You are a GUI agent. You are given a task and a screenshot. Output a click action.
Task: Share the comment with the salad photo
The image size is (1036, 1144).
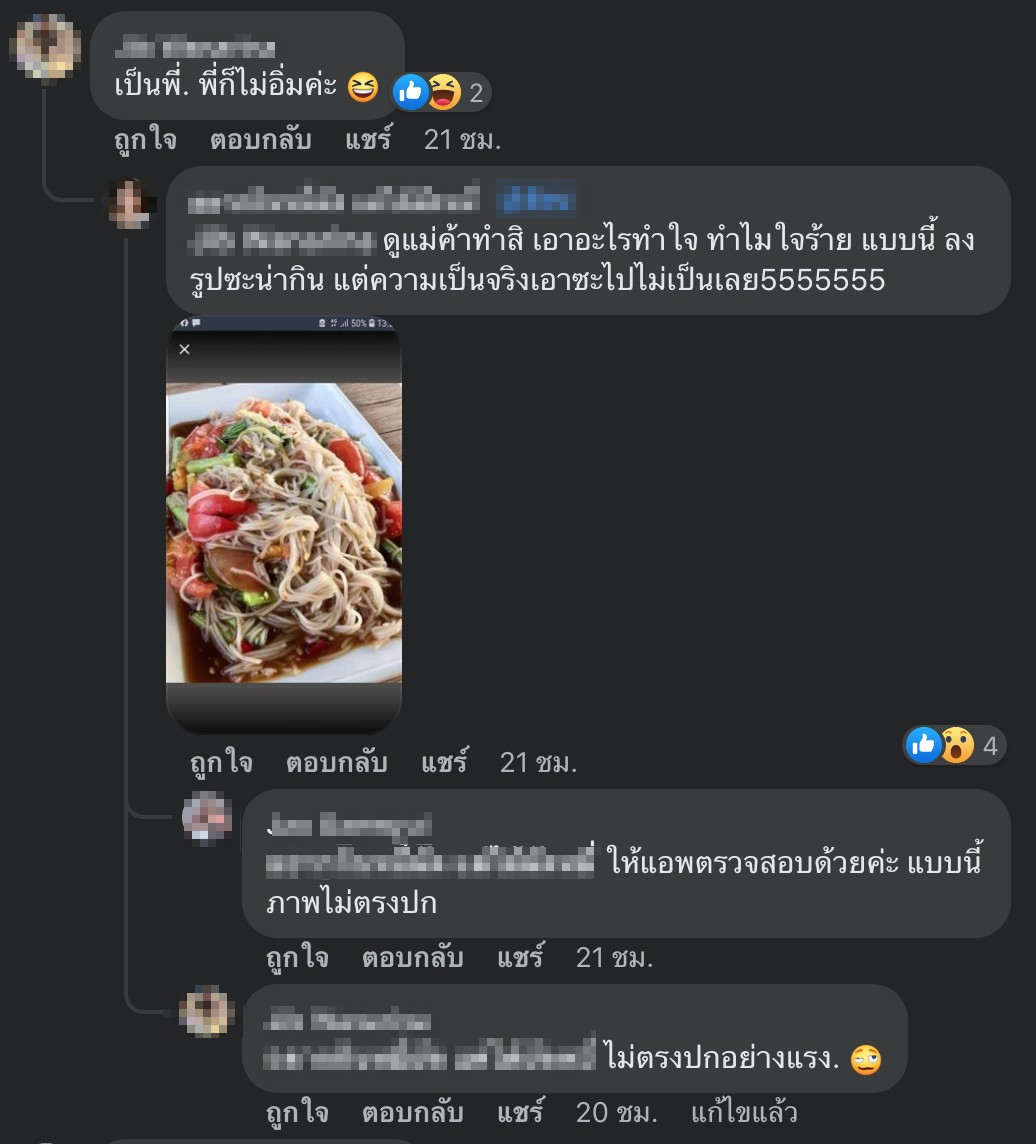click(x=445, y=763)
